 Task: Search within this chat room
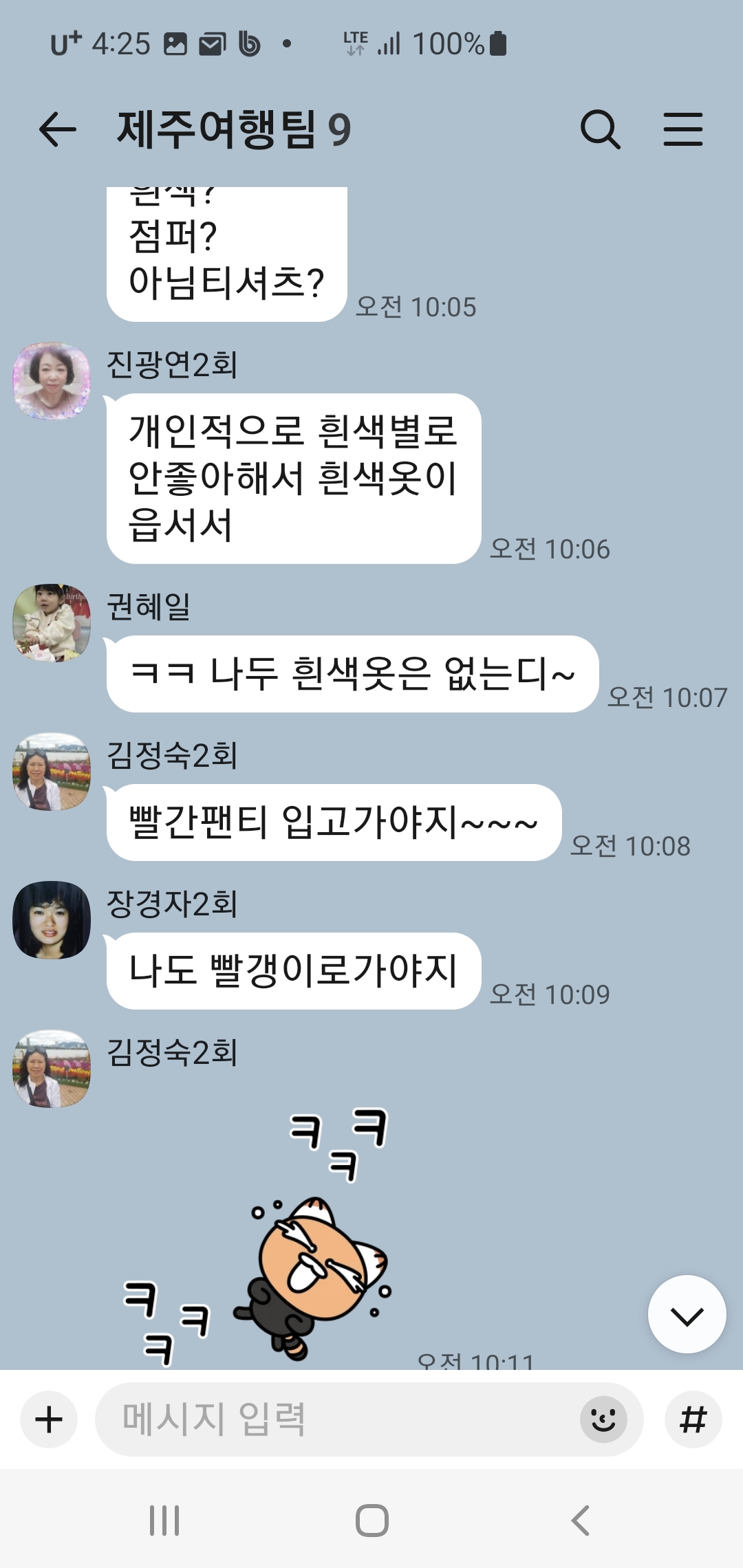pos(600,130)
